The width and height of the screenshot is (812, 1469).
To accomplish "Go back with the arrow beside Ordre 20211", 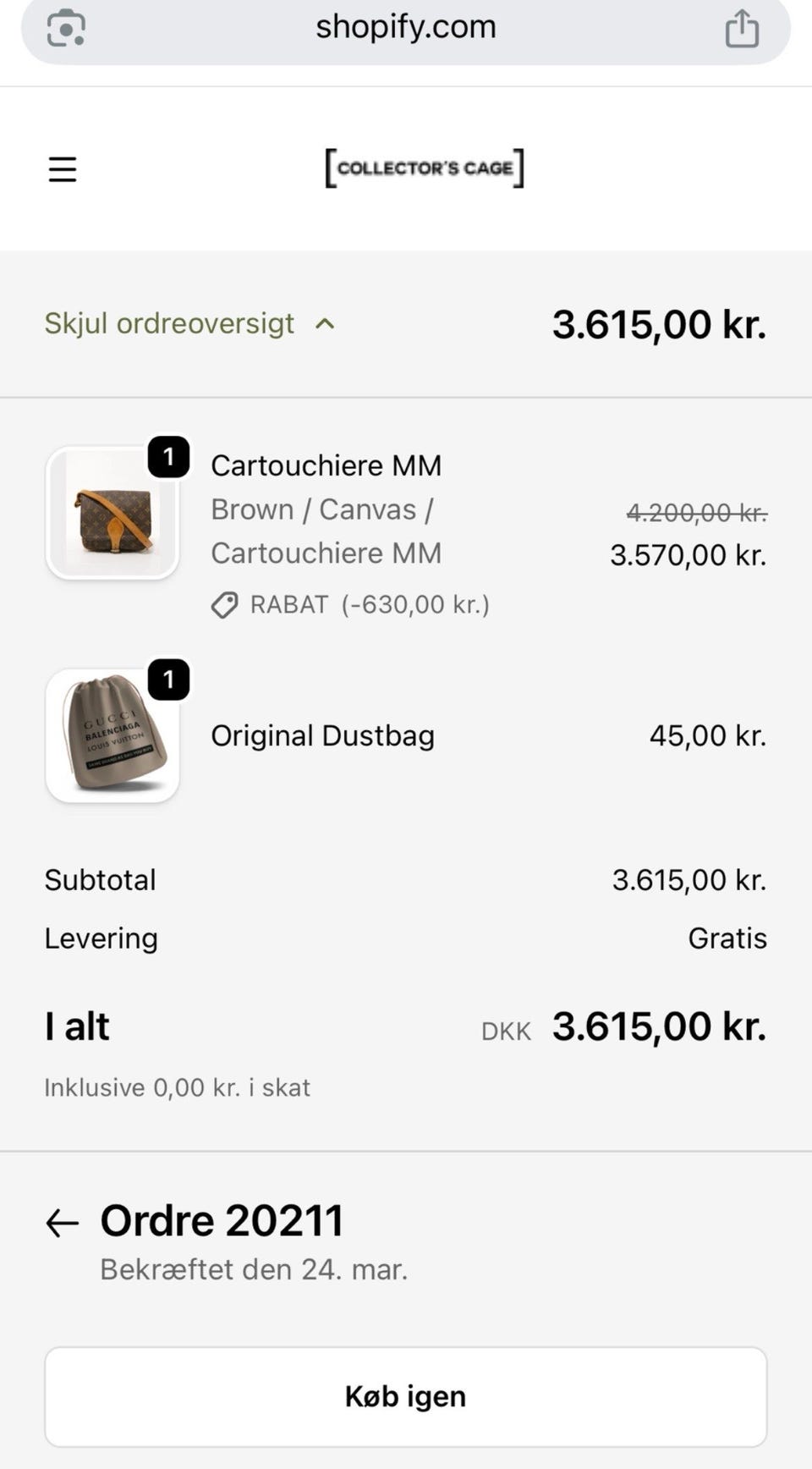I will [63, 1223].
